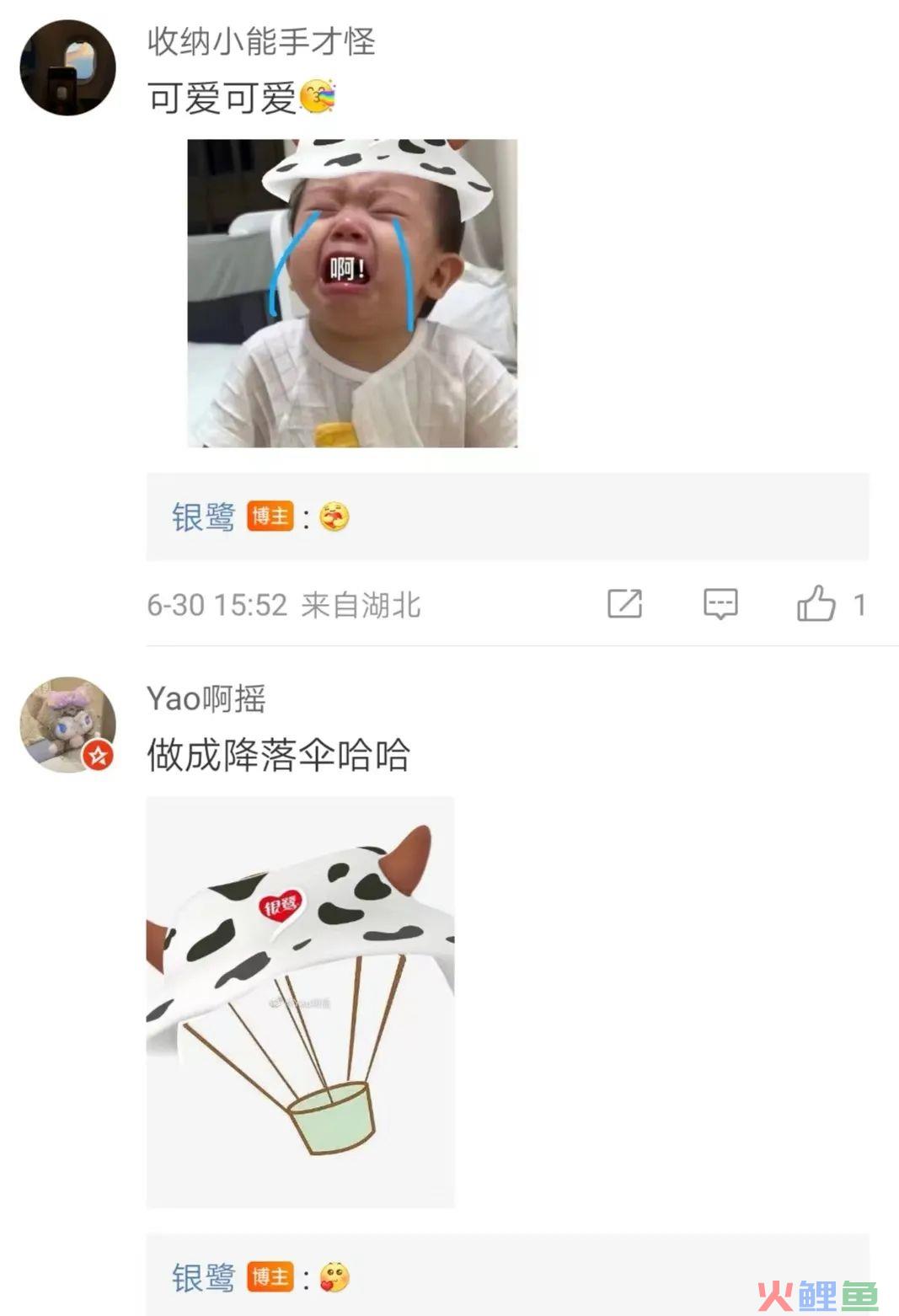View the cow-print parachute image
The height and width of the screenshot is (1316, 899).
pyautogui.click(x=300, y=1001)
